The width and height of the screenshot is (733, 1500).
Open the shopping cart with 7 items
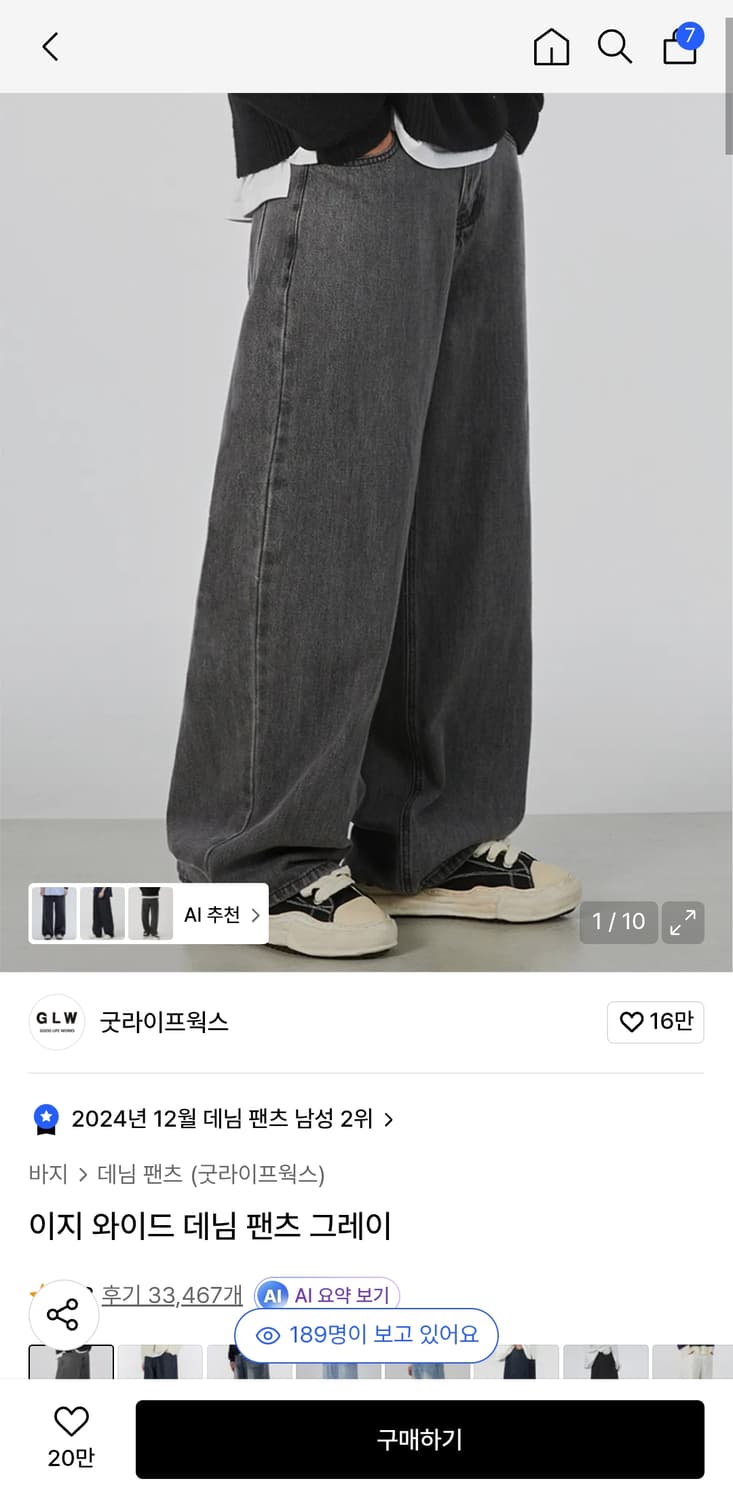(x=679, y=46)
